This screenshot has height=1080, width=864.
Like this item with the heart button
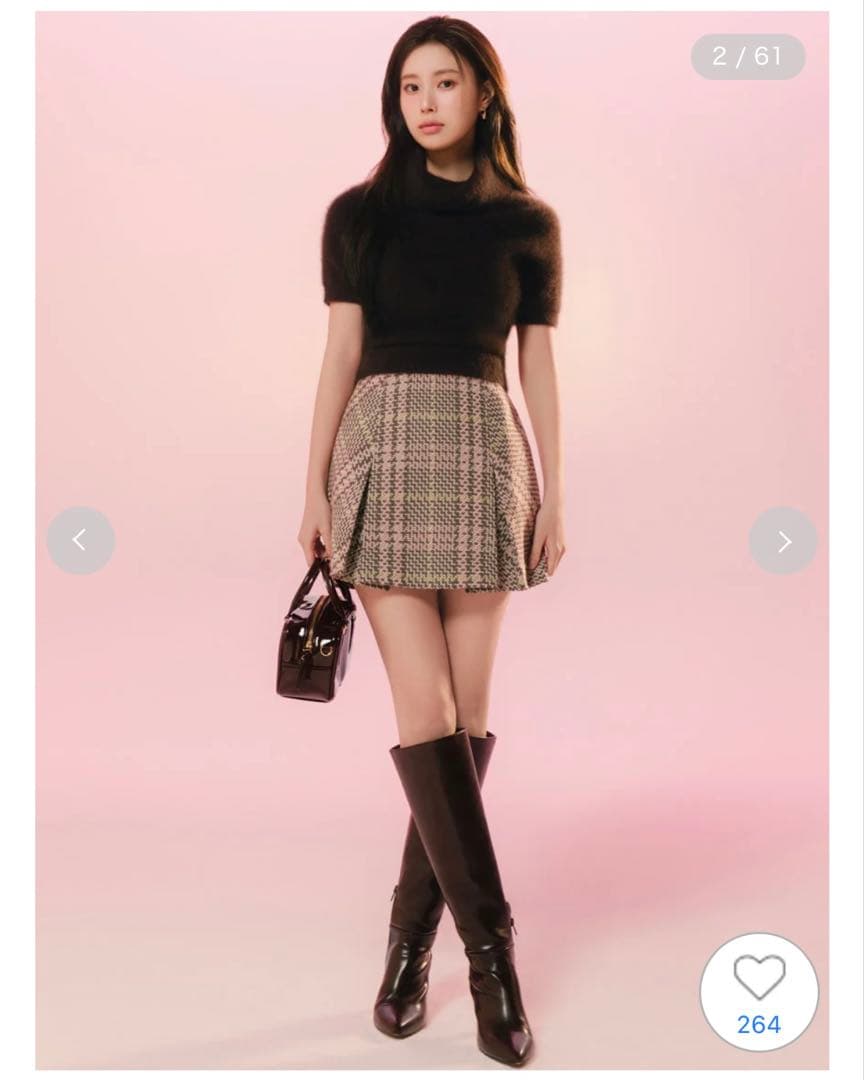759,977
